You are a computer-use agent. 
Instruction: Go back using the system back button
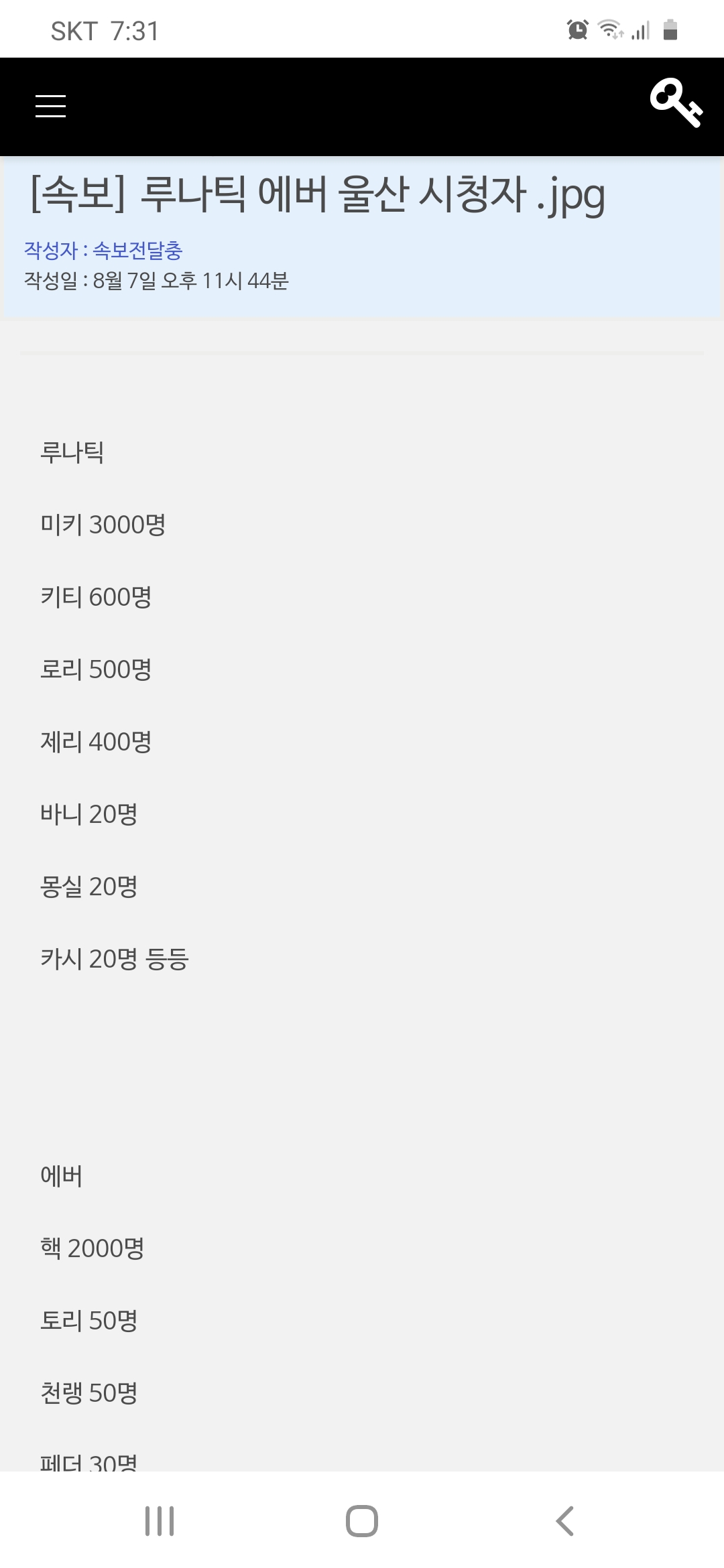click(564, 1521)
